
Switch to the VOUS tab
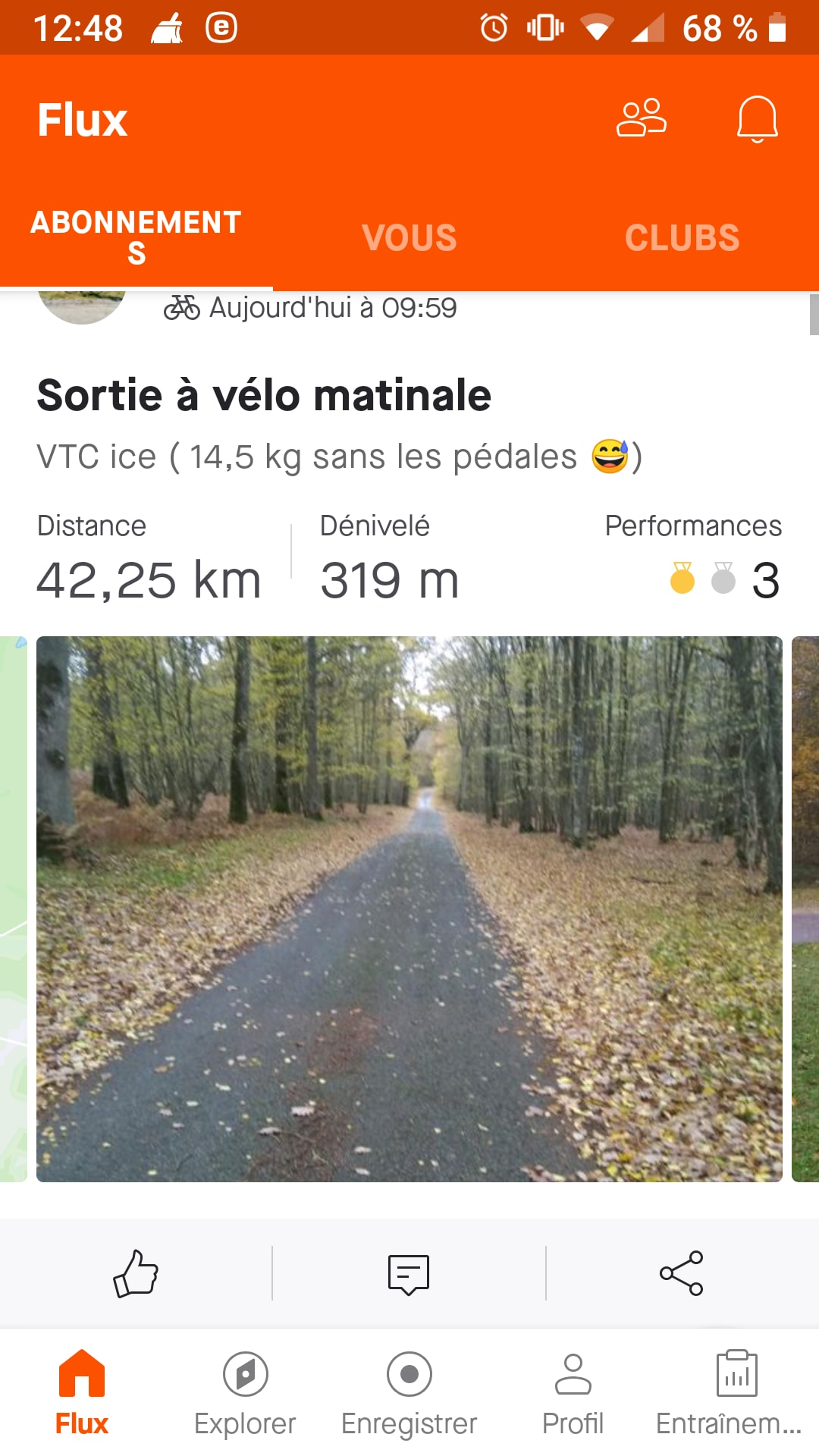[x=409, y=237]
